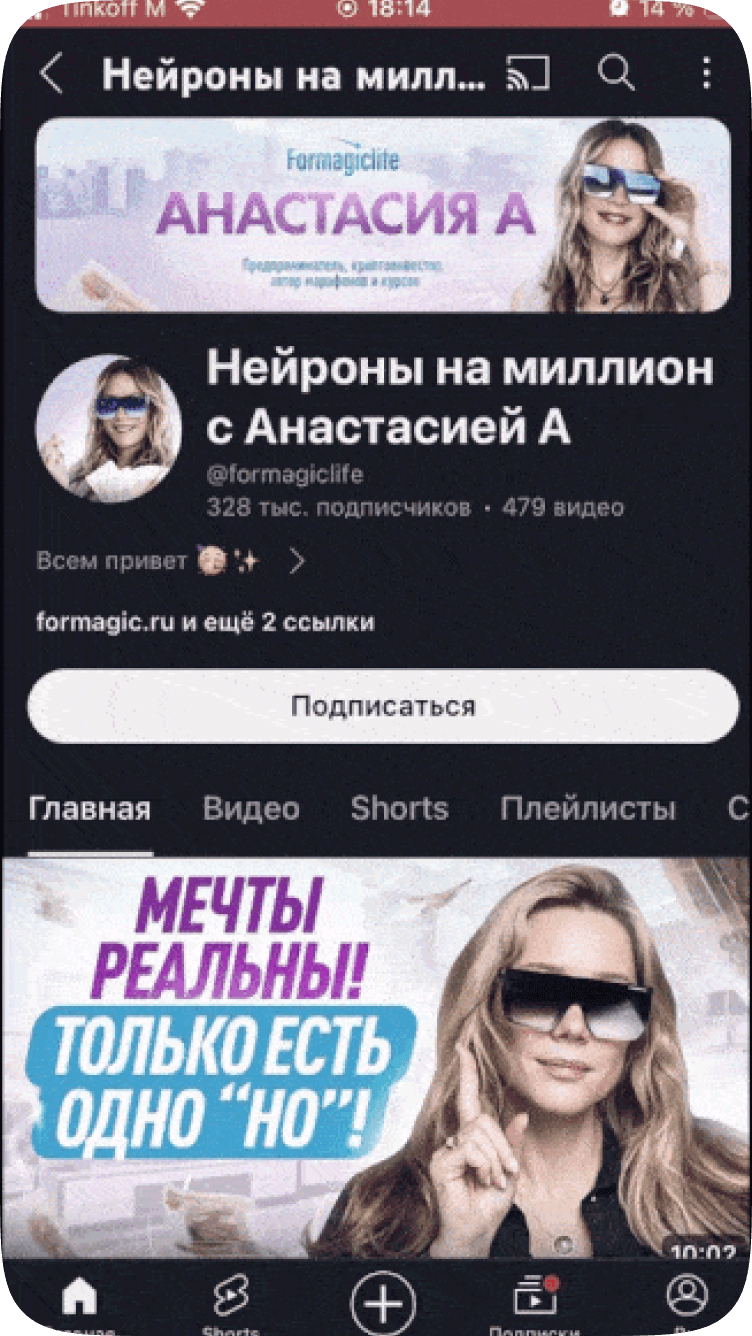Screen dimensions: 752x1336
Task: Switch to the «Видео» tab
Action: click(250, 808)
